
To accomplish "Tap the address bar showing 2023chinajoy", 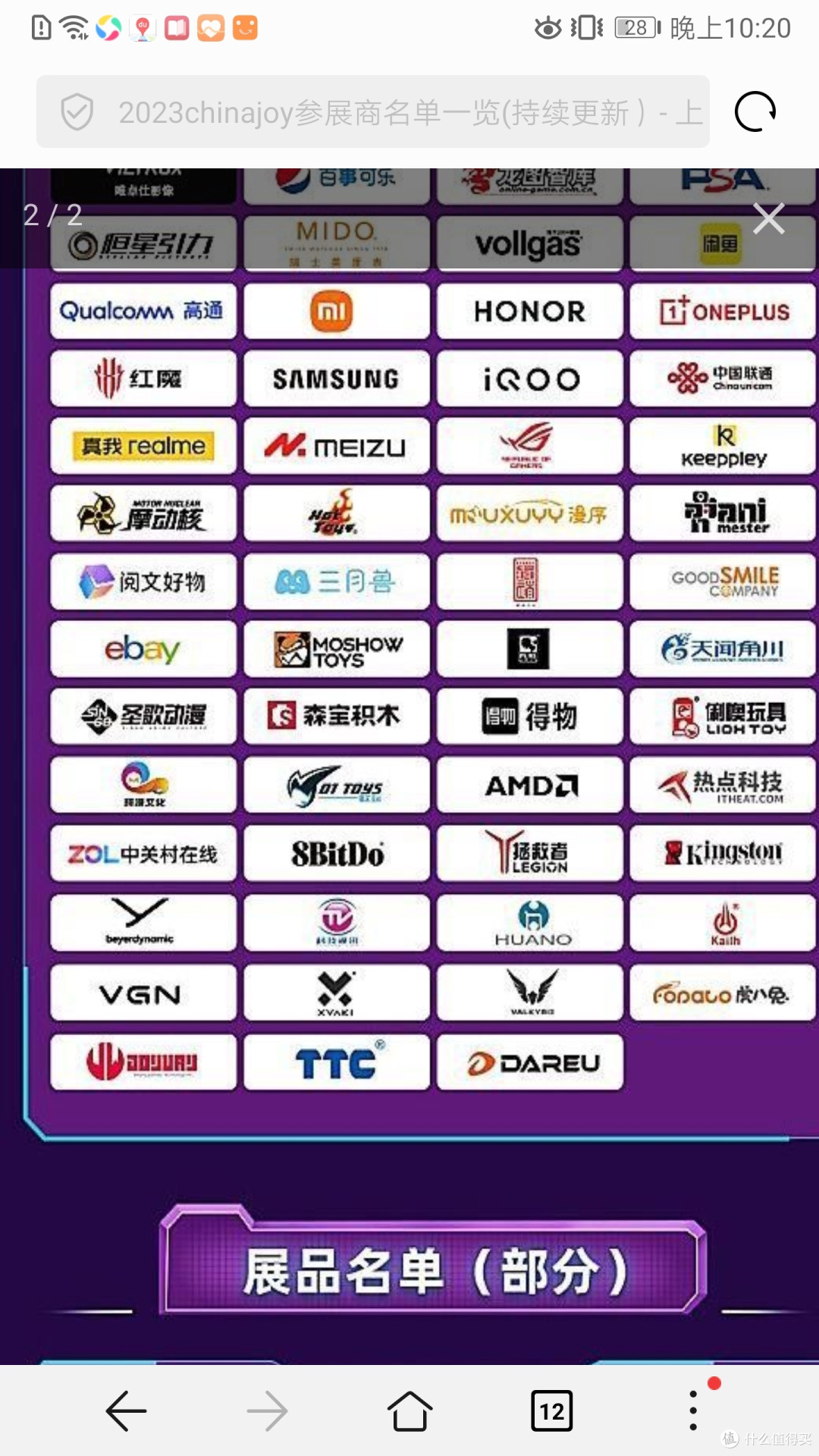I will pos(373,112).
